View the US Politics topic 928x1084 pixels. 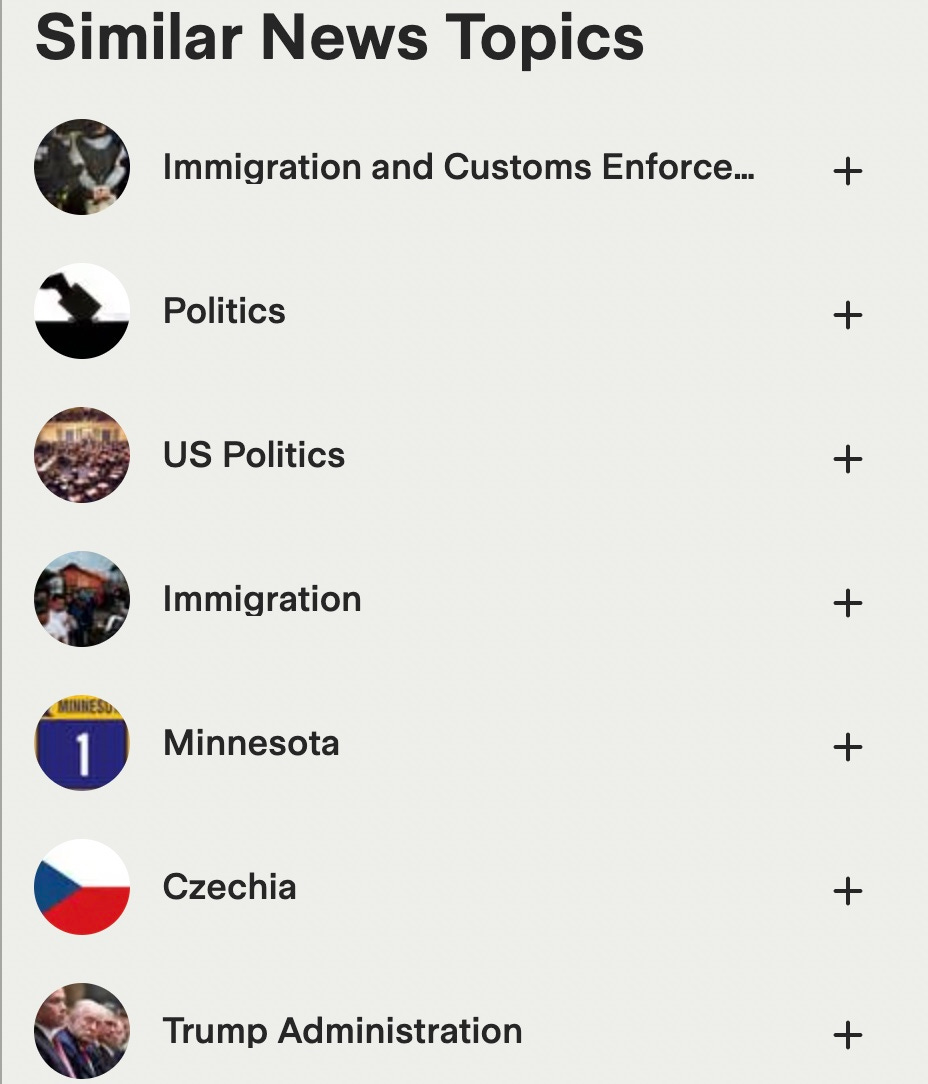tap(254, 455)
